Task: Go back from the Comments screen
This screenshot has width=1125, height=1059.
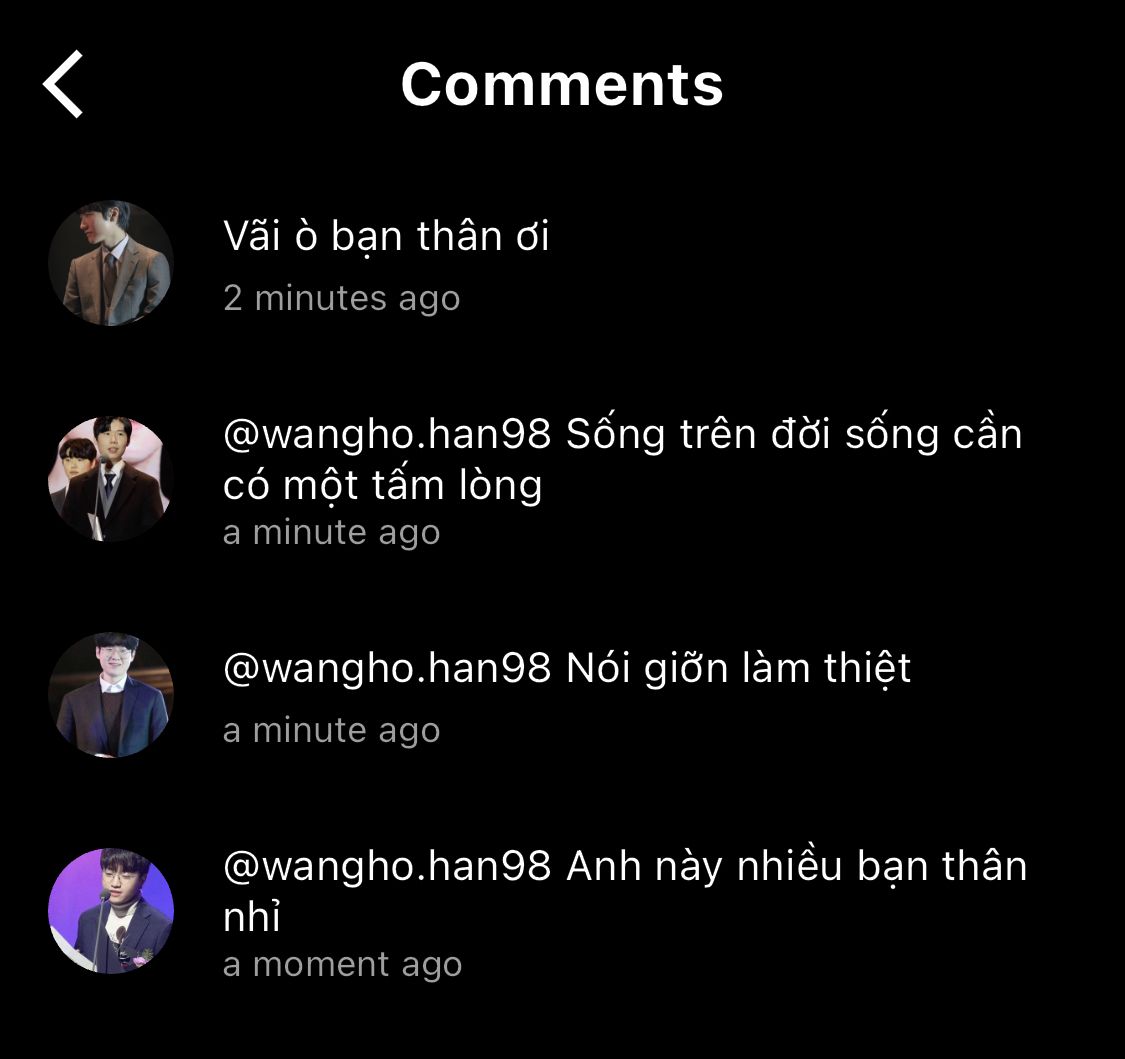Action: click(x=64, y=85)
